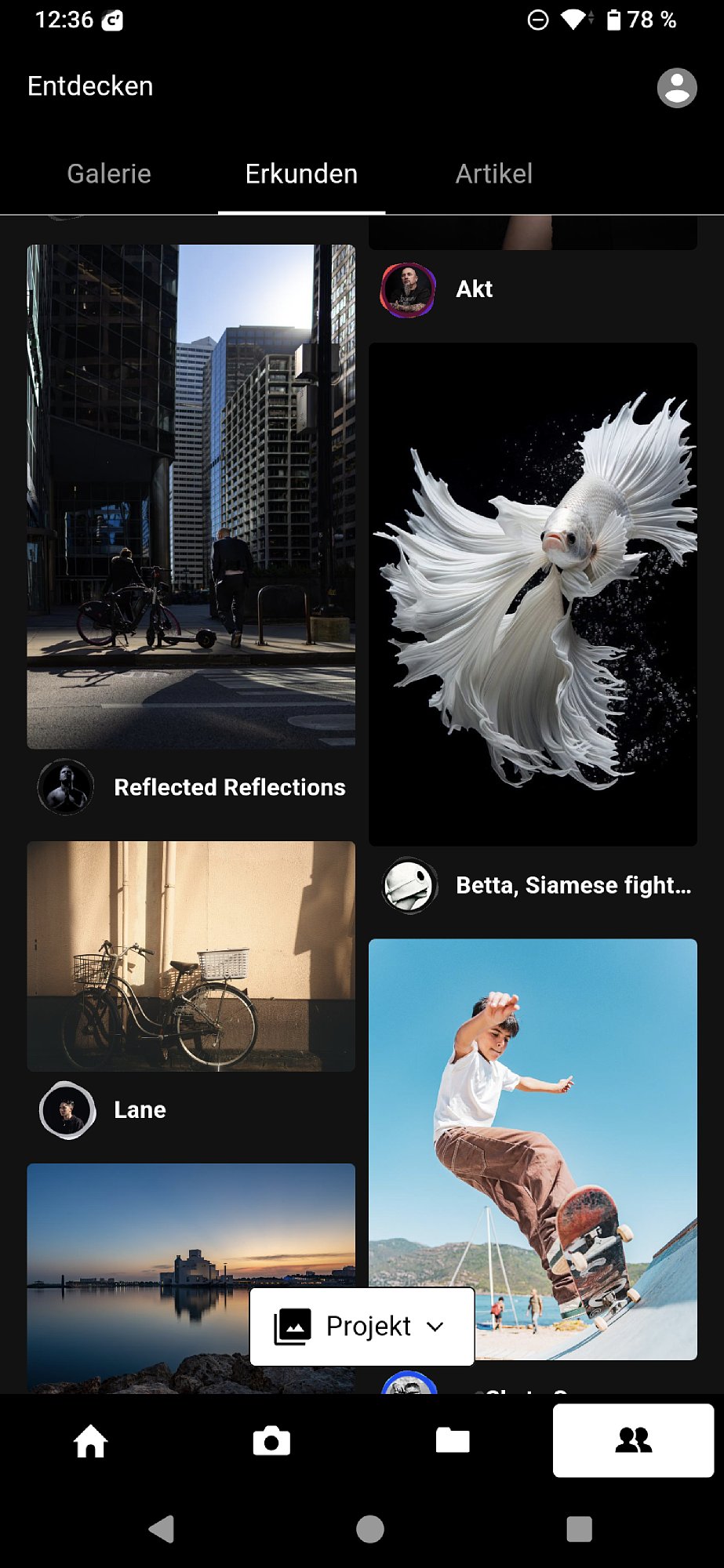The height and width of the screenshot is (1568, 724).
Task: Go back with the system back button
Action: [162, 1529]
